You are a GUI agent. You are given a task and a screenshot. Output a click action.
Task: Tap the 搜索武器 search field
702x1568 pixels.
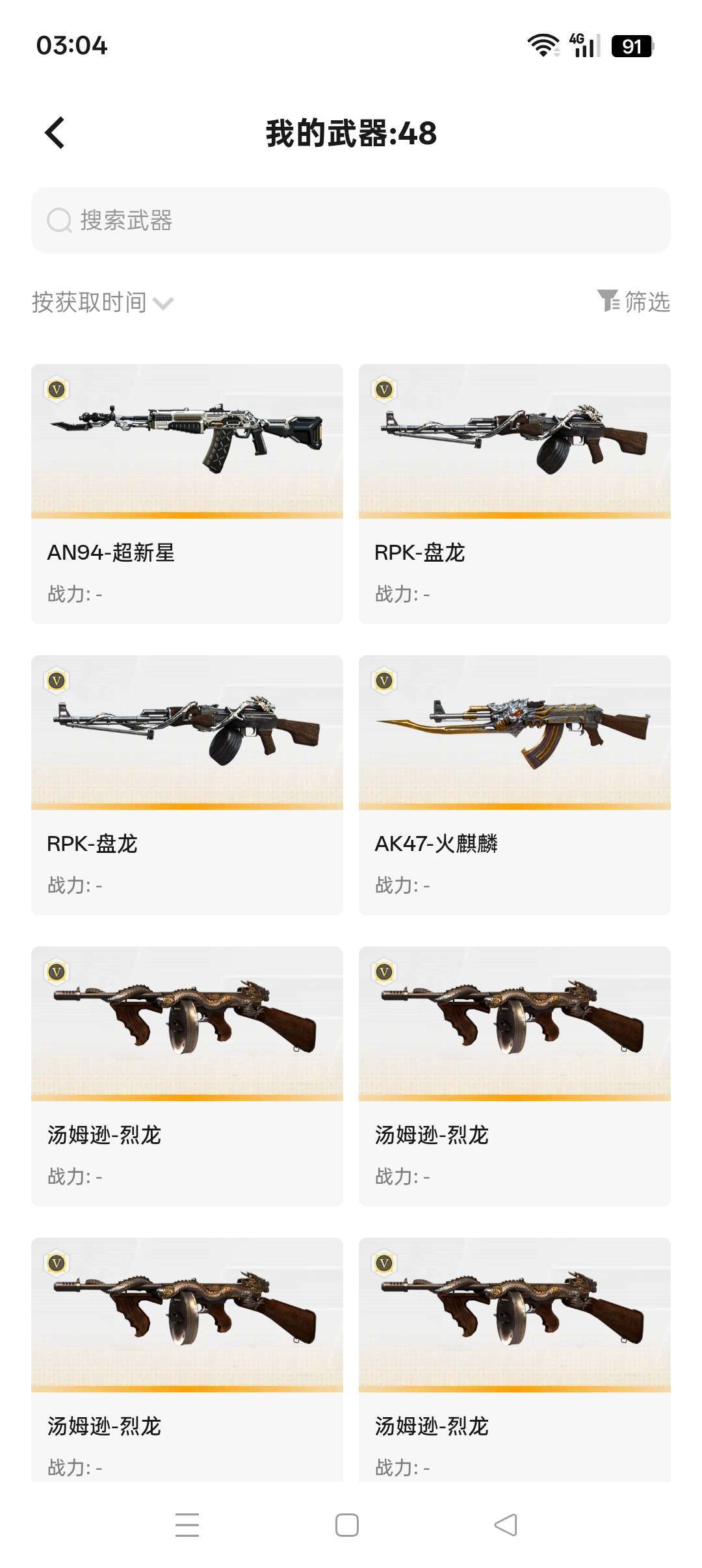351,220
